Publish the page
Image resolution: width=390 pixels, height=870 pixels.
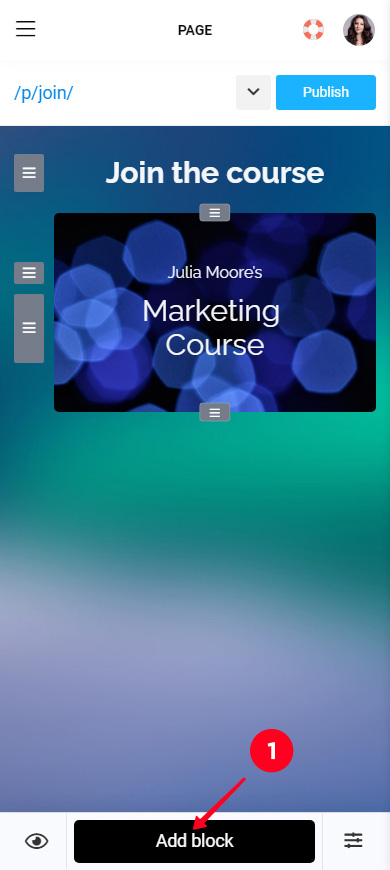click(x=326, y=92)
